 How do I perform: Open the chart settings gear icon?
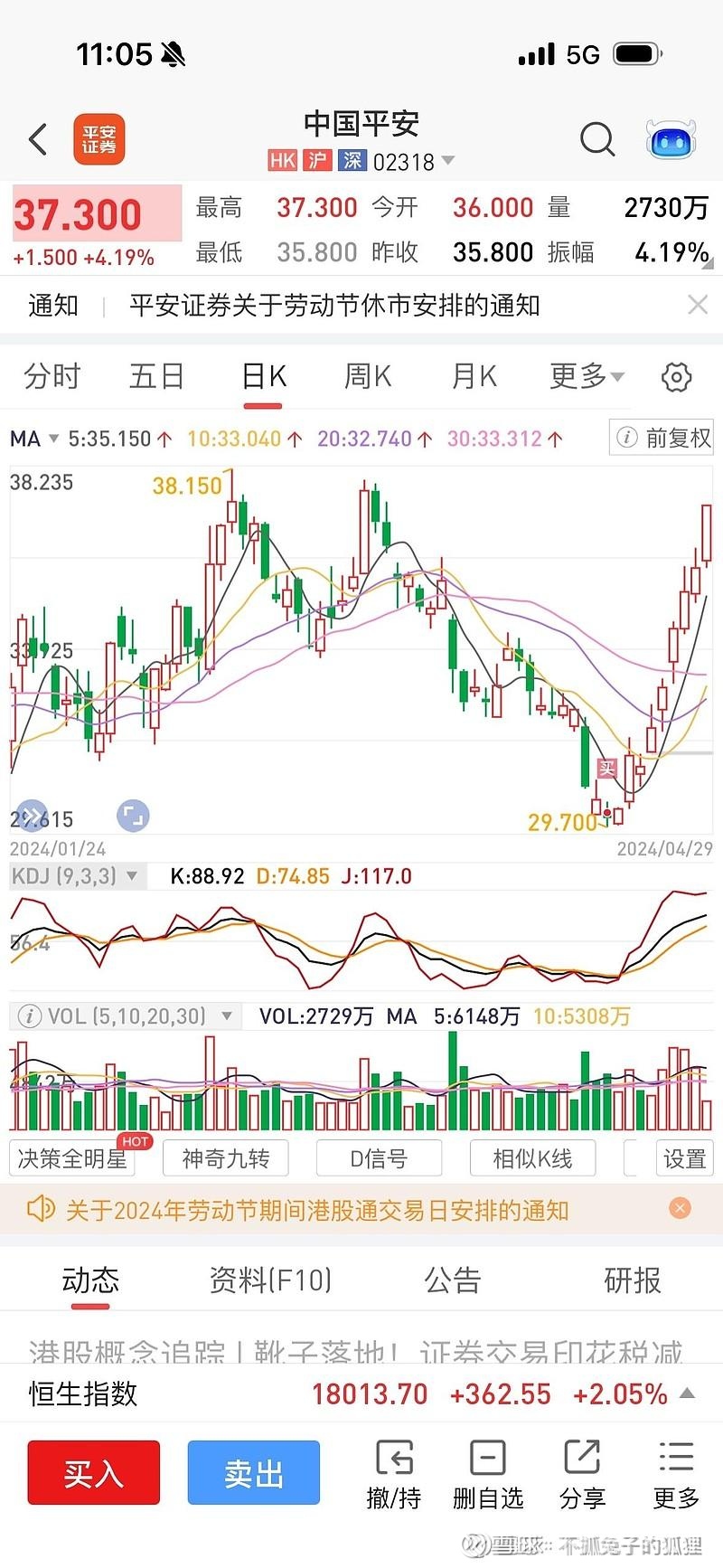click(676, 376)
